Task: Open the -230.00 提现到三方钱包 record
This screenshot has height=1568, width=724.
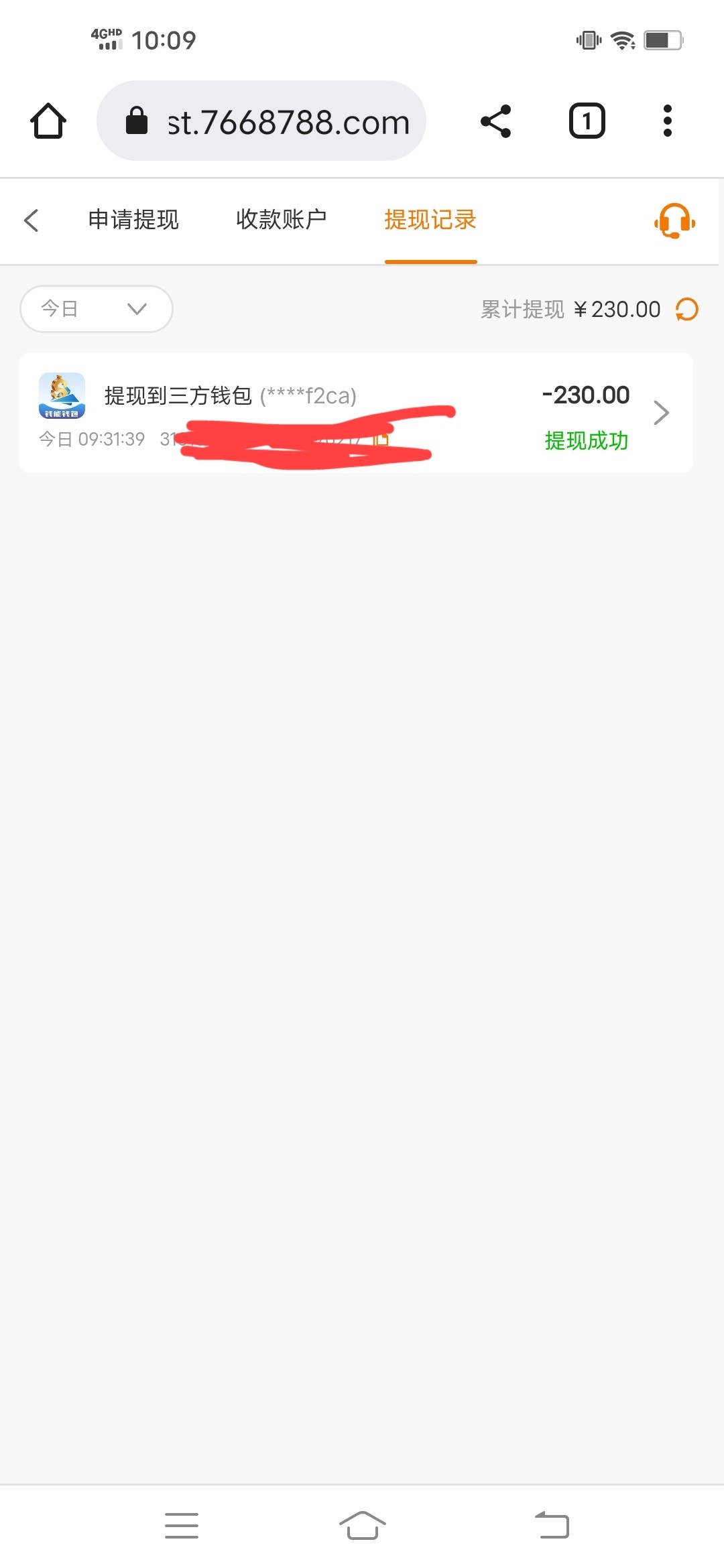Action: click(355, 413)
